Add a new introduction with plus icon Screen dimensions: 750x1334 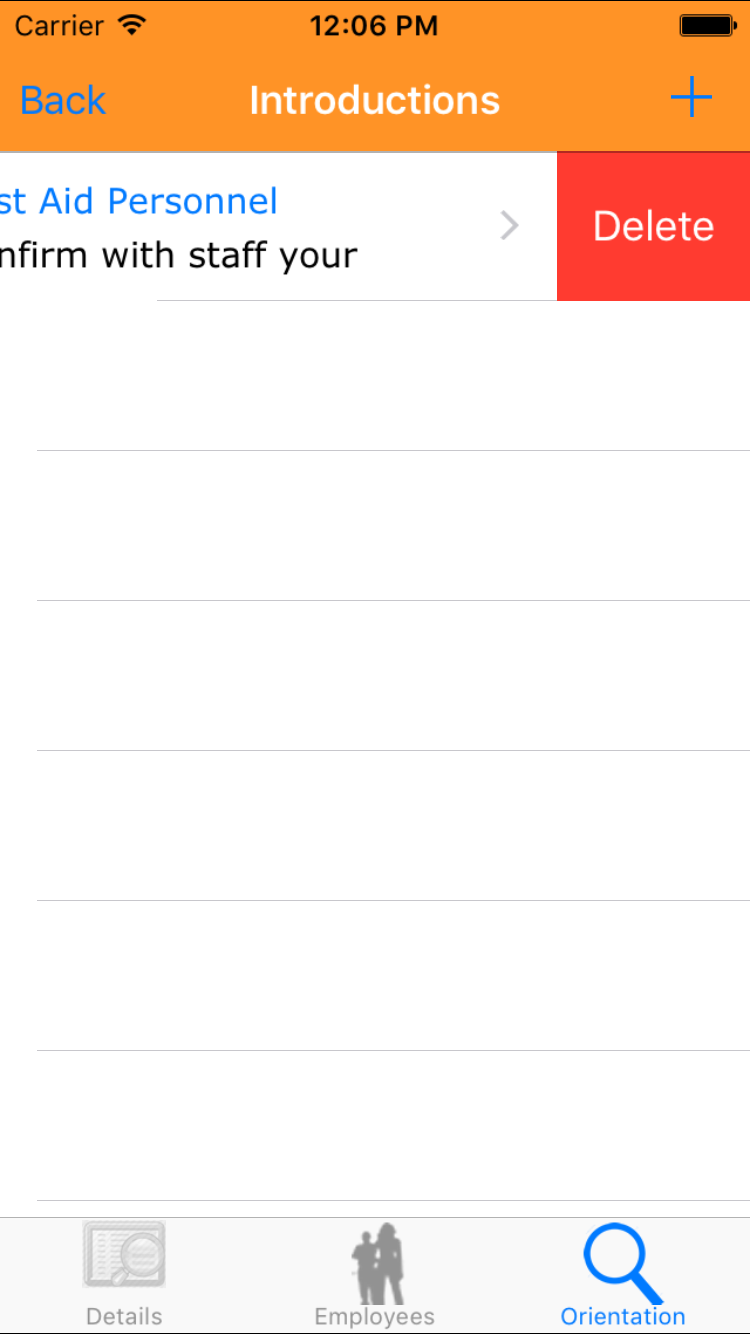690,98
